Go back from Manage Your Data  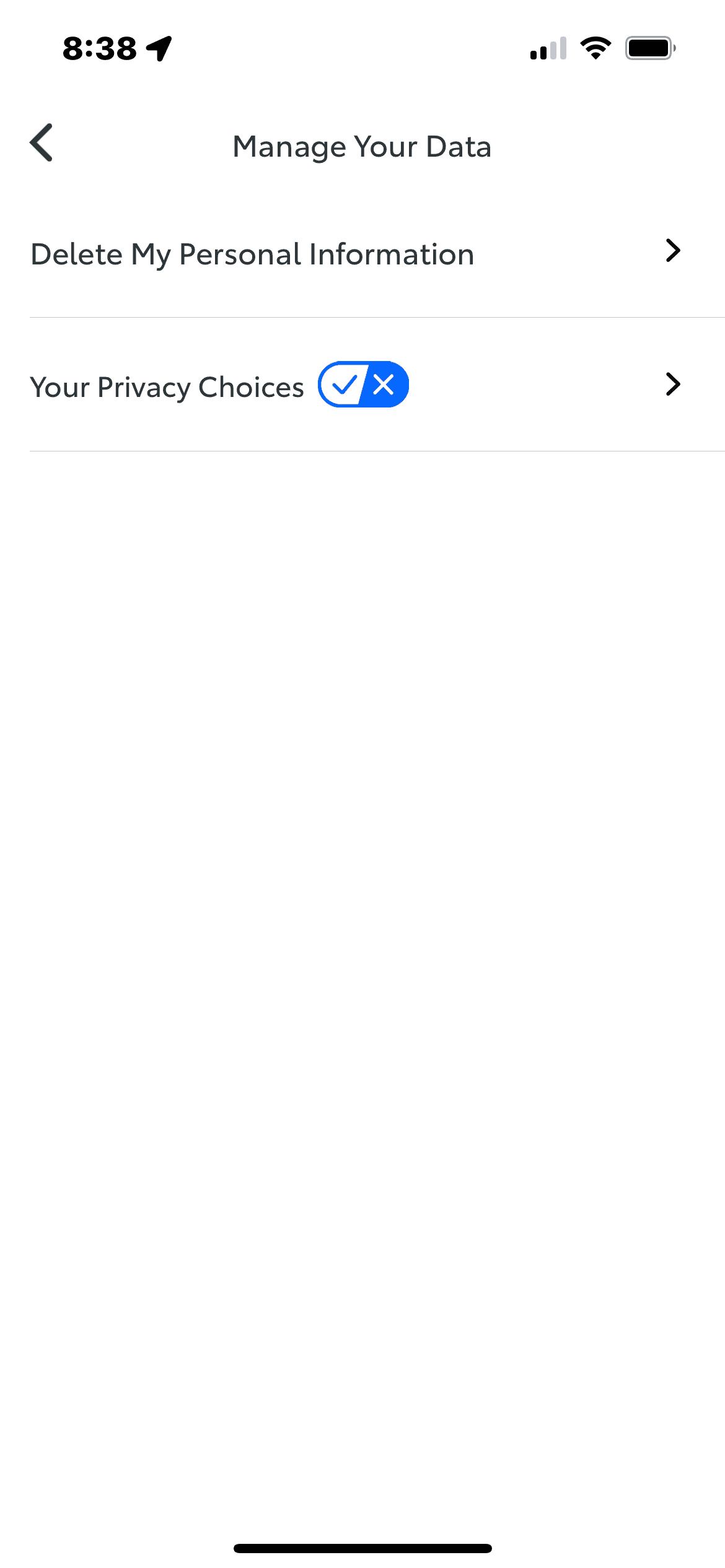click(42, 143)
